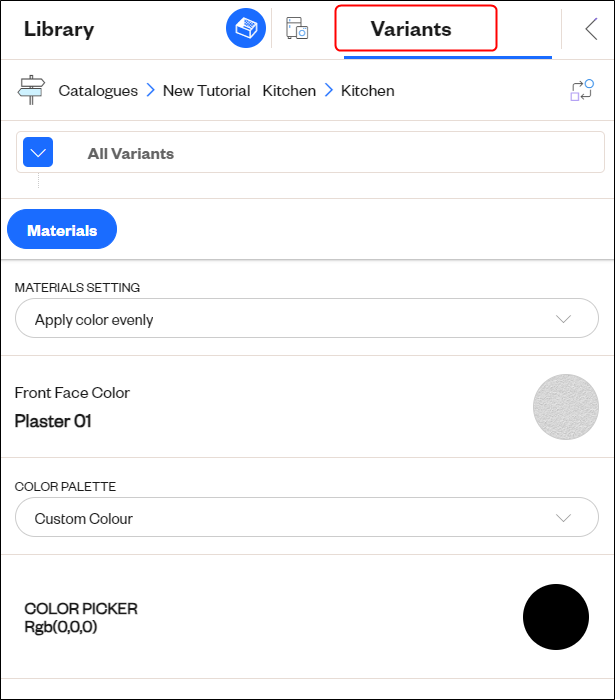Open the black color picker circle

(555, 617)
